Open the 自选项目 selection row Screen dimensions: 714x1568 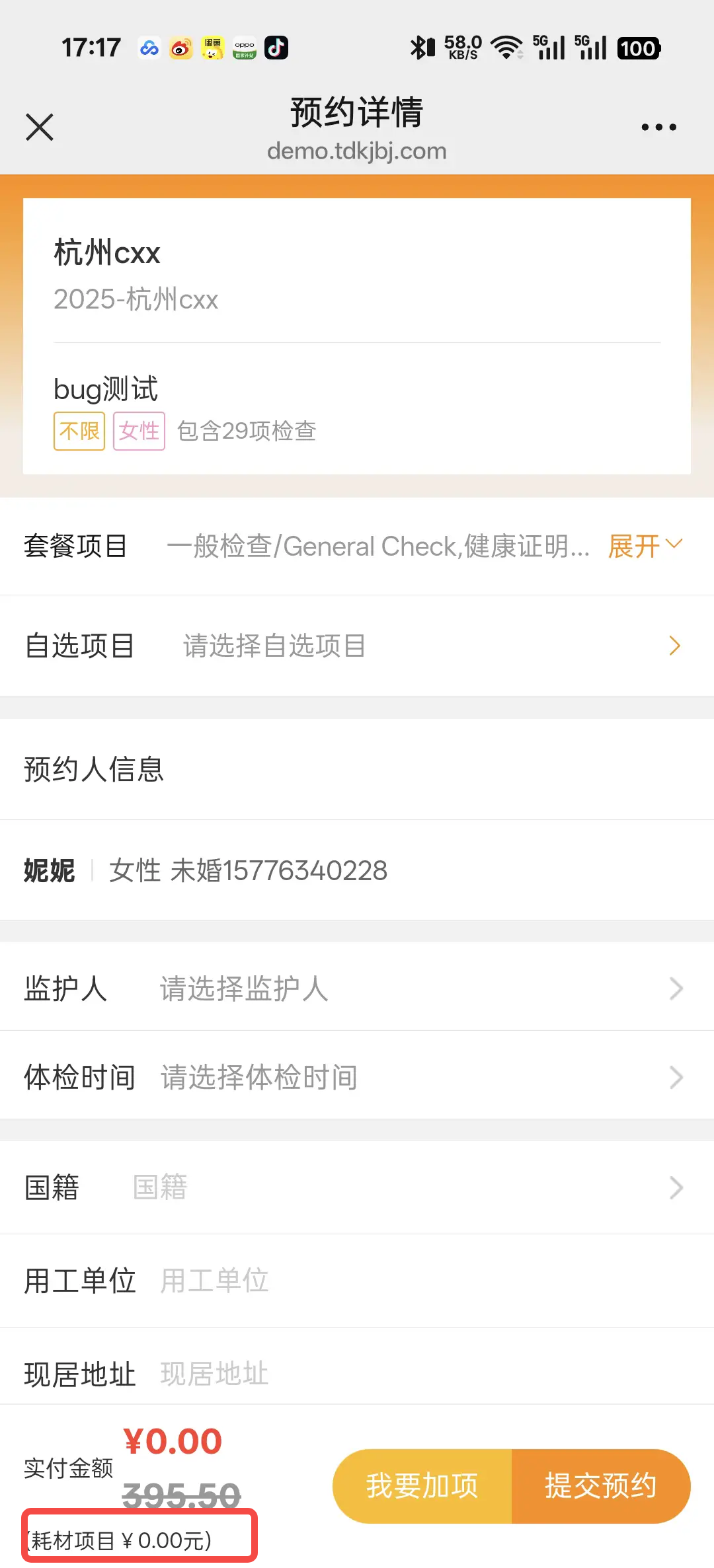tap(357, 646)
